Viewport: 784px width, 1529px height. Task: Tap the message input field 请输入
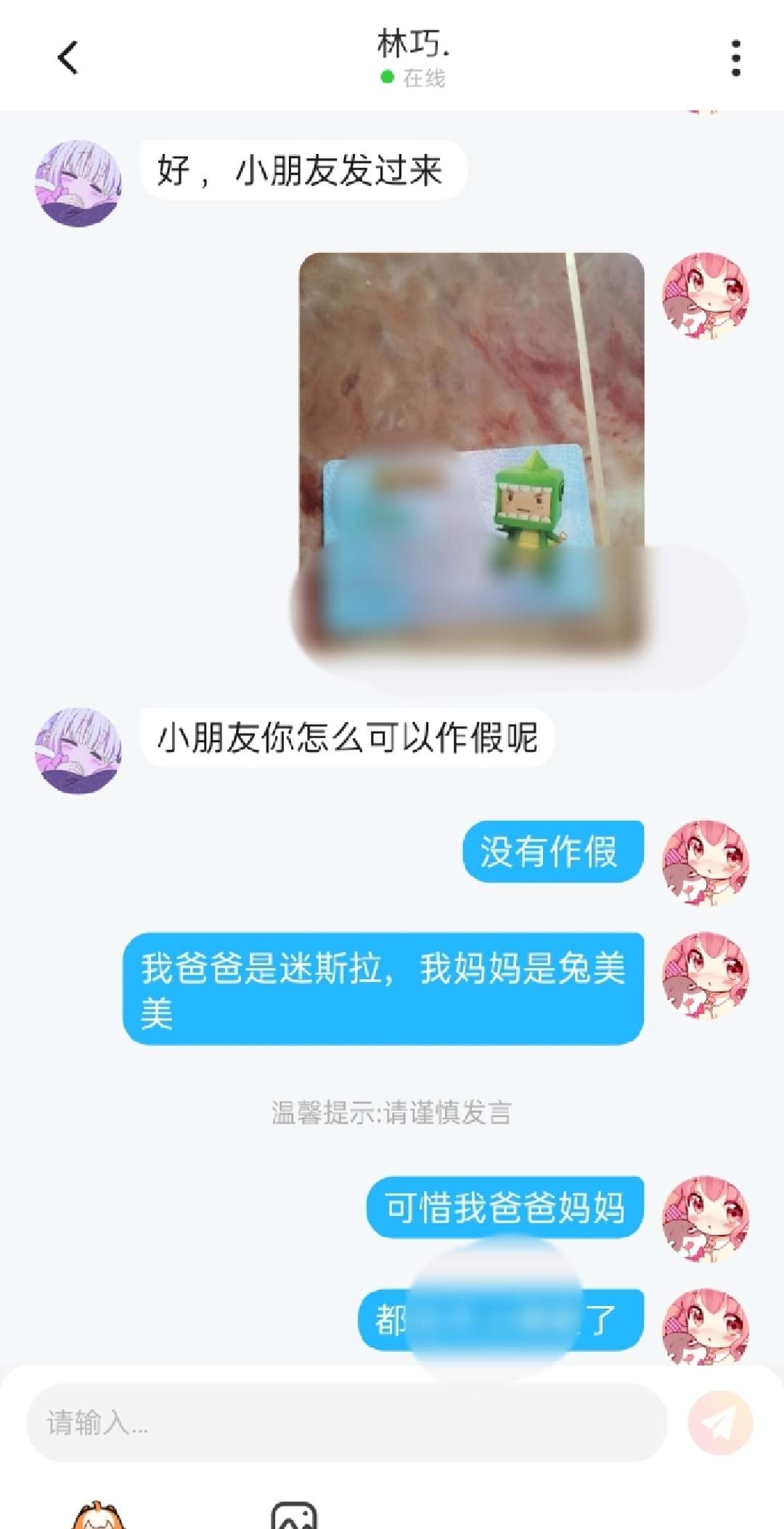click(x=346, y=1422)
